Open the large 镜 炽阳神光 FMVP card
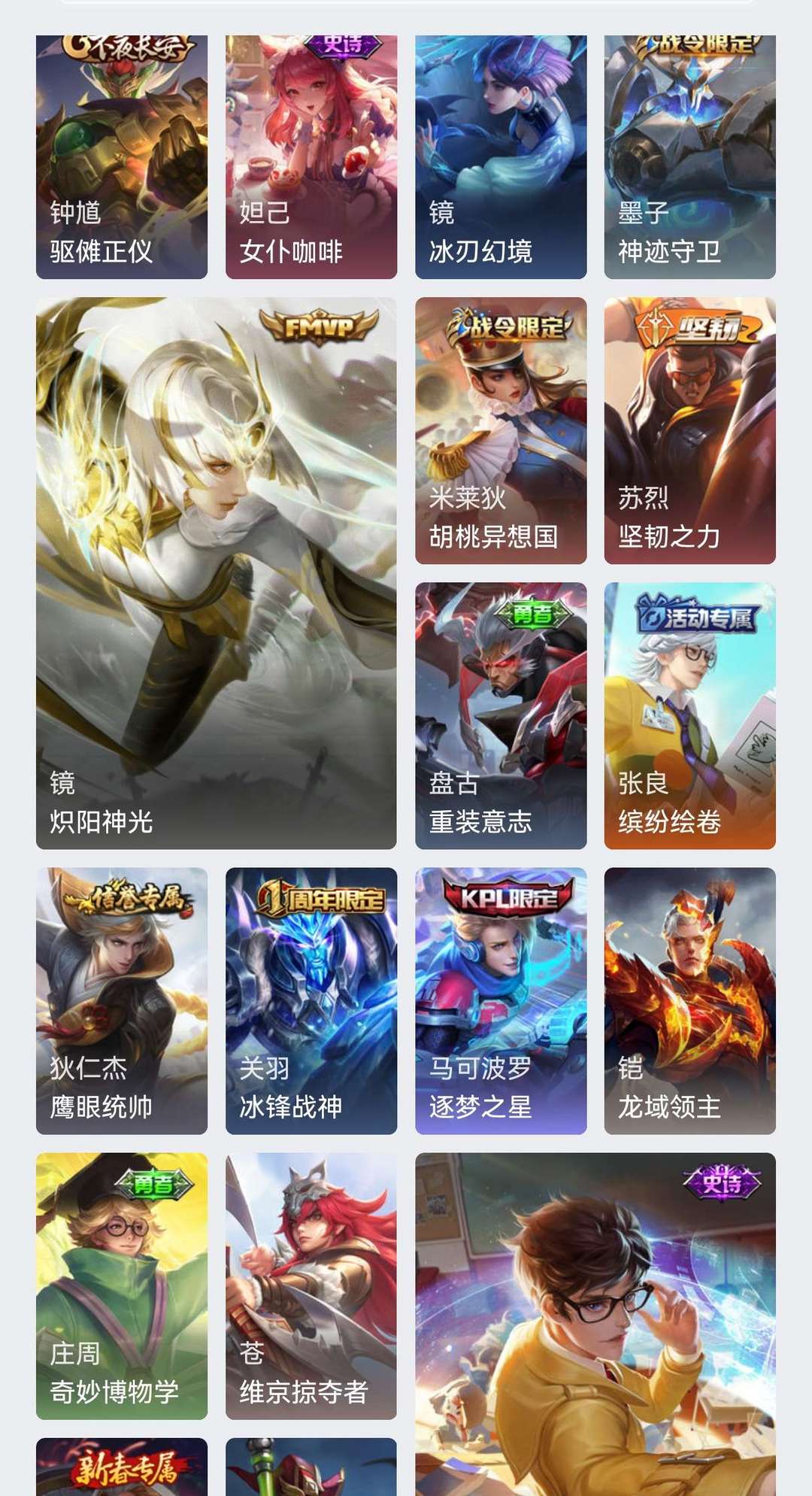The height and width of the screenshot is (1496, 812). pyautogui.click(x=217, y=573)
